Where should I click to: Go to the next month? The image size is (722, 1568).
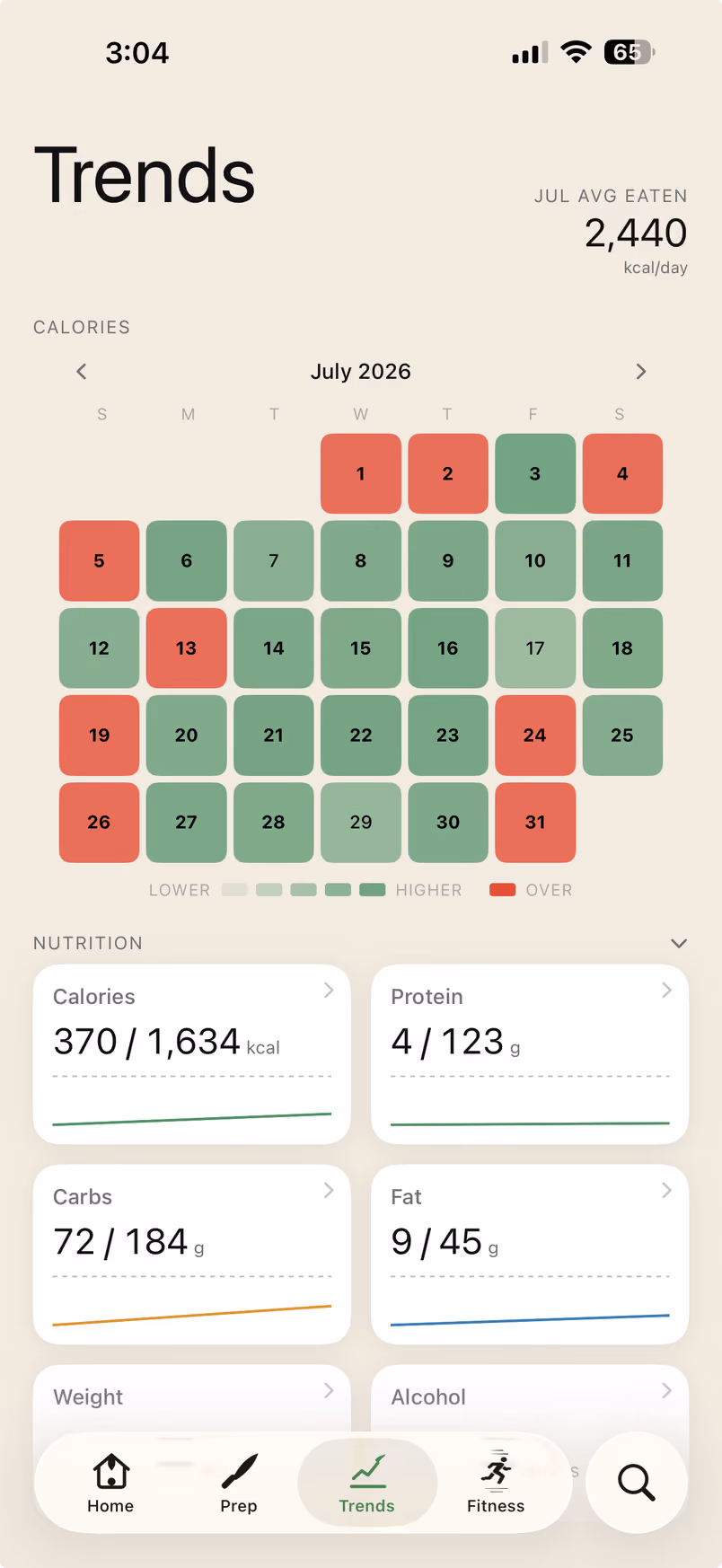click(640, 371)
